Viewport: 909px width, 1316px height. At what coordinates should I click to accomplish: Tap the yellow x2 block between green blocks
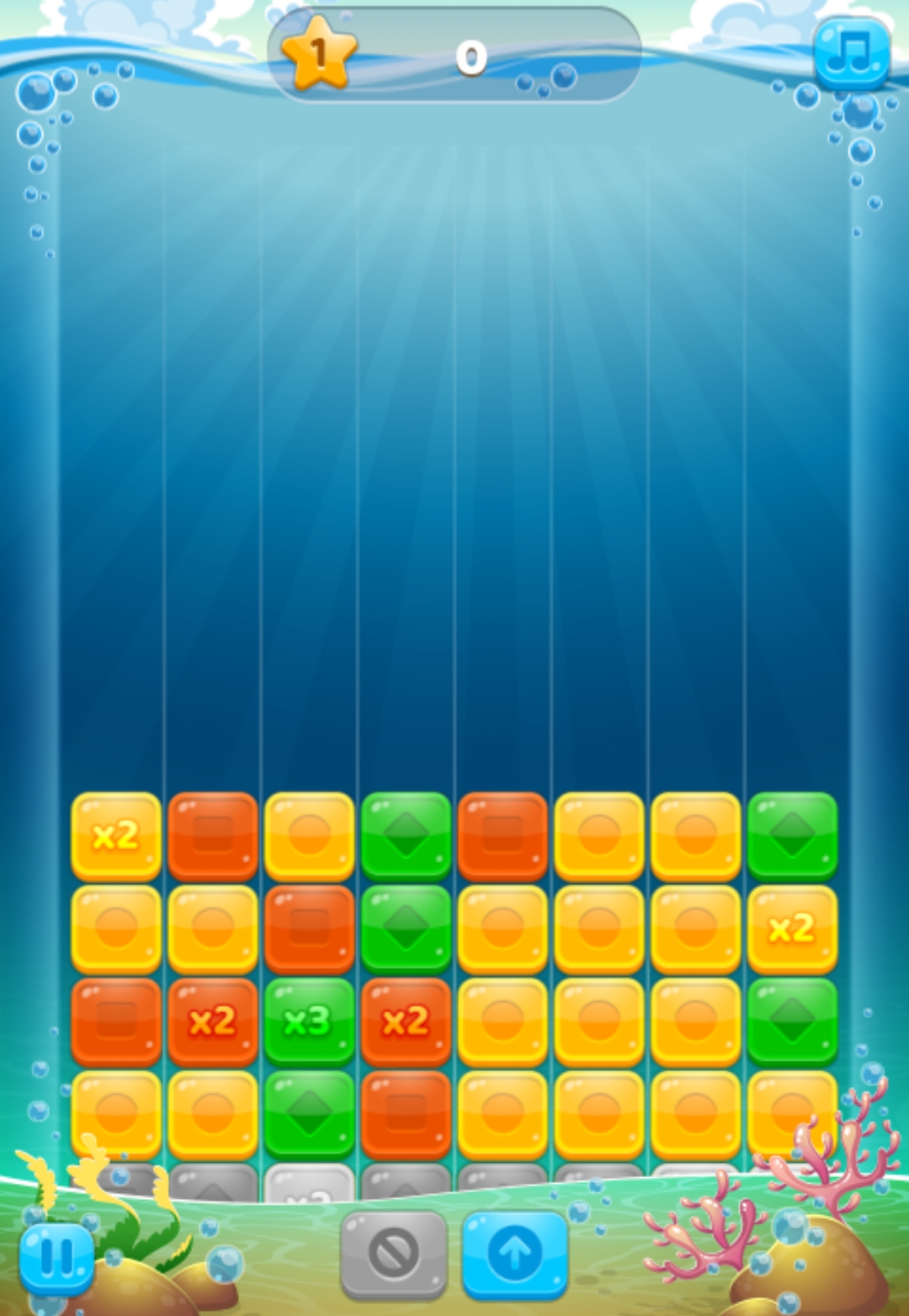coord(792,929)
